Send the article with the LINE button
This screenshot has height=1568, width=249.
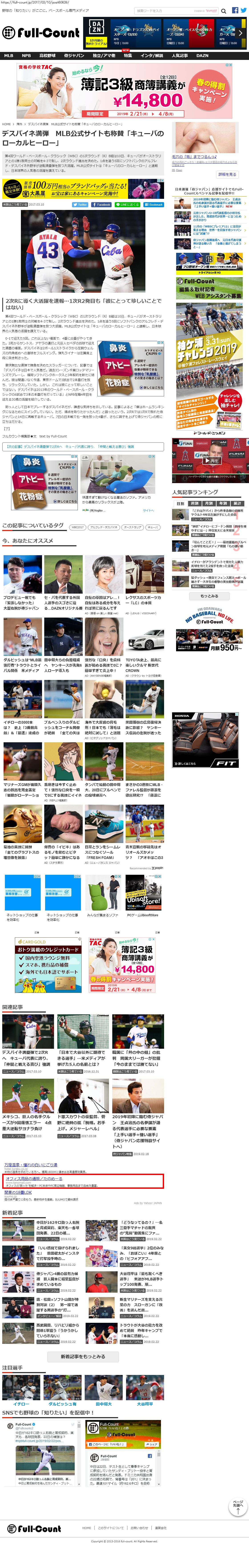[128, 205]
